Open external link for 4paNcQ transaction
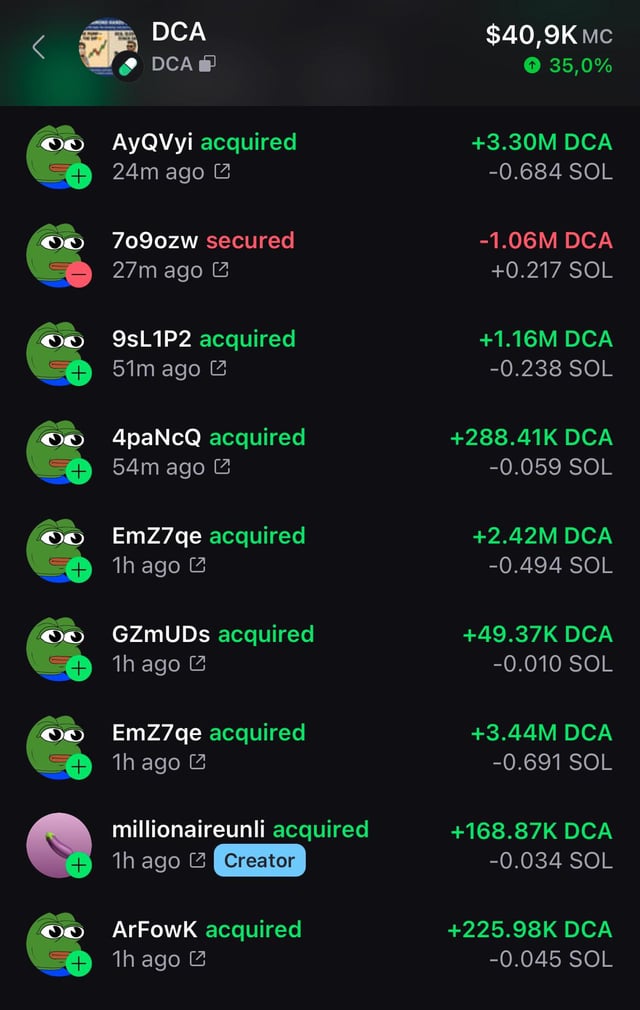The image size is (640, 1010). point(222,467)
